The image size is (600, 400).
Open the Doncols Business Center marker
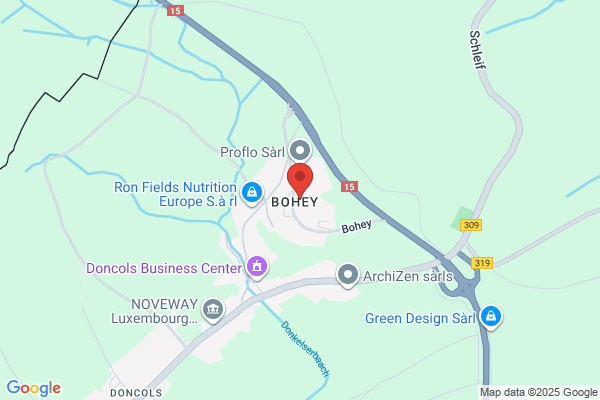(x=258, y=267)
